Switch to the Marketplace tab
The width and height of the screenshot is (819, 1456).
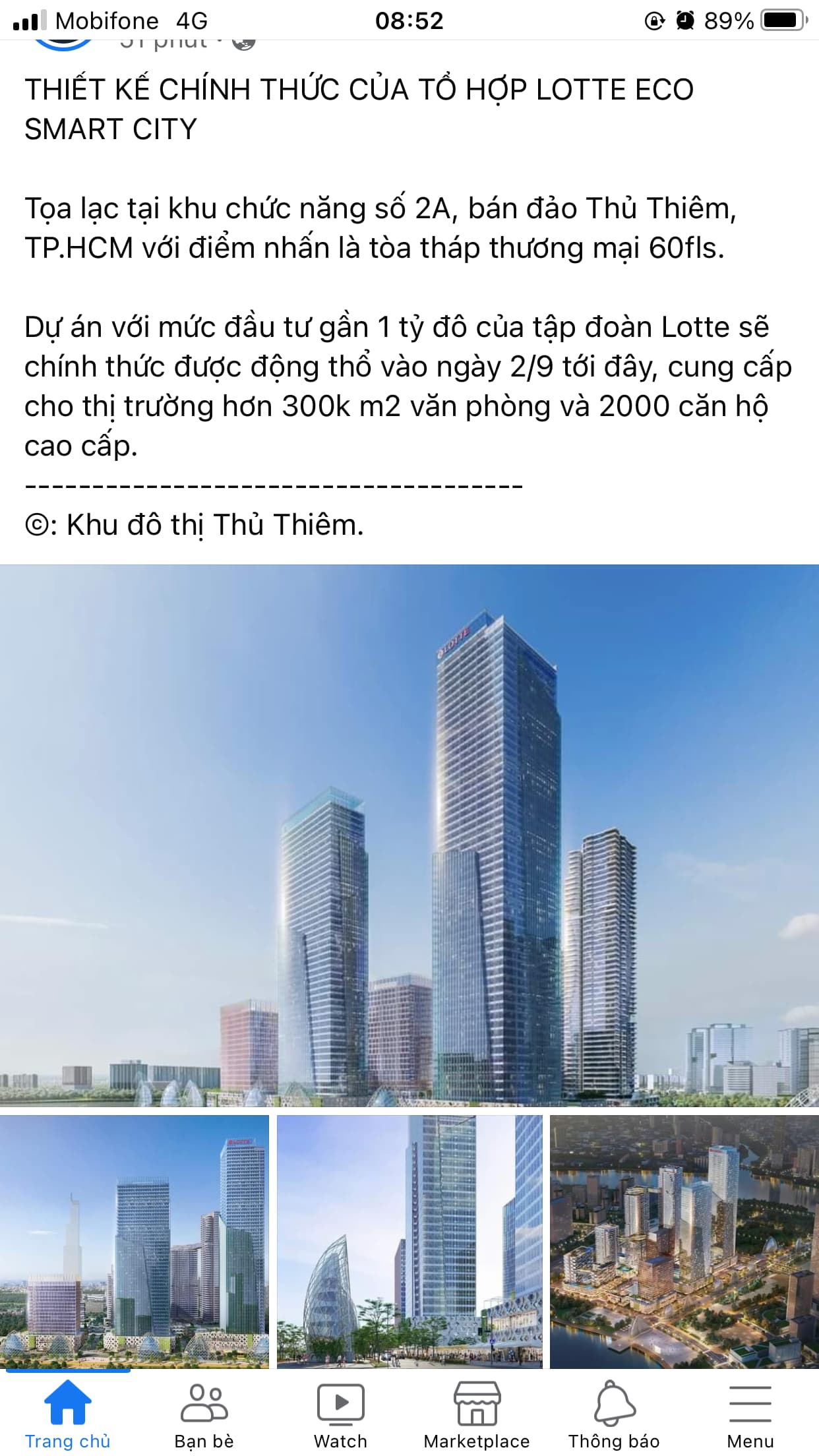pyautogui.click(x=477, y=1415)
